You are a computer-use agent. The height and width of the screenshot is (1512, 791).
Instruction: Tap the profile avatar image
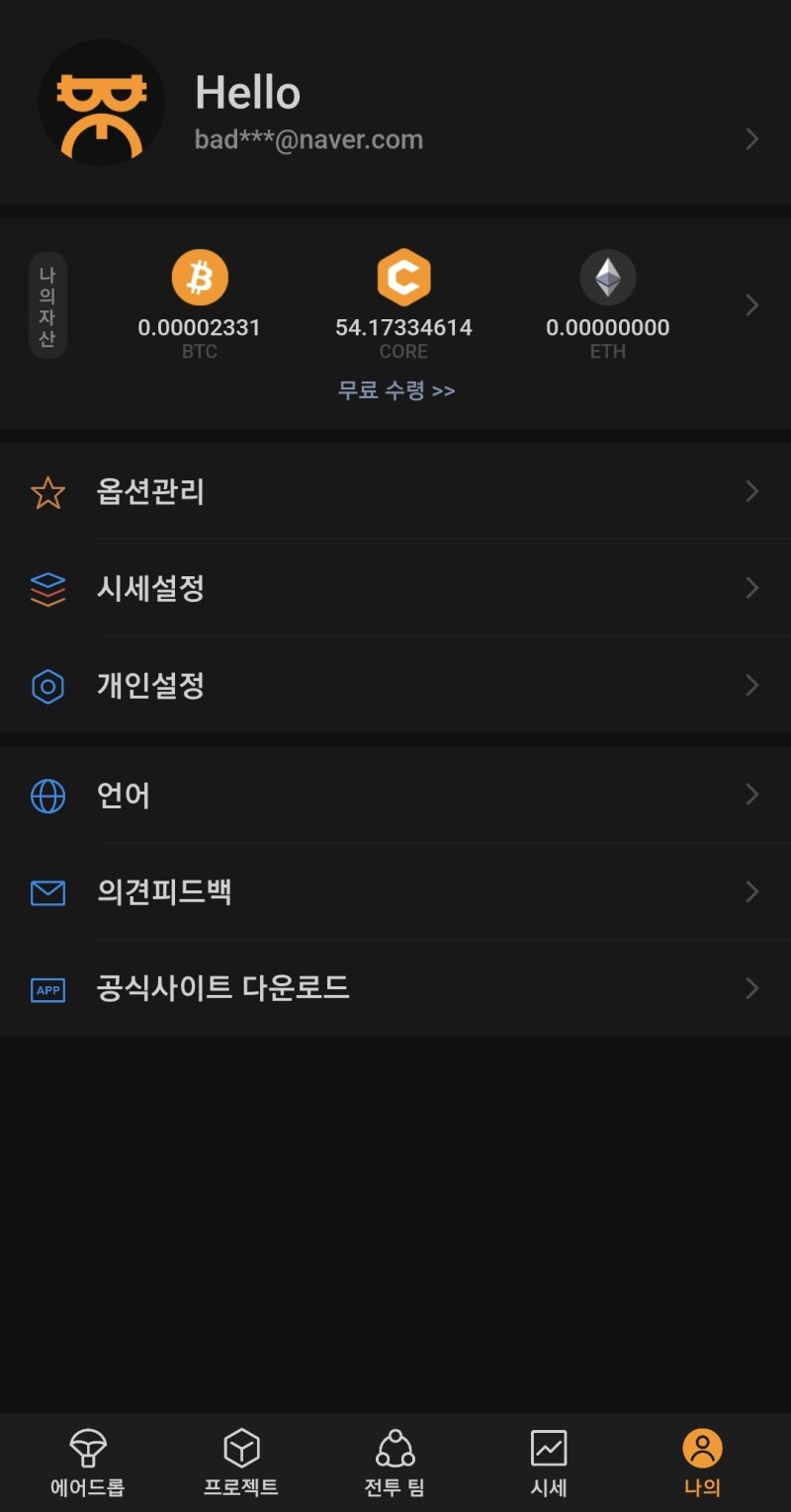[x=102, y=103]
